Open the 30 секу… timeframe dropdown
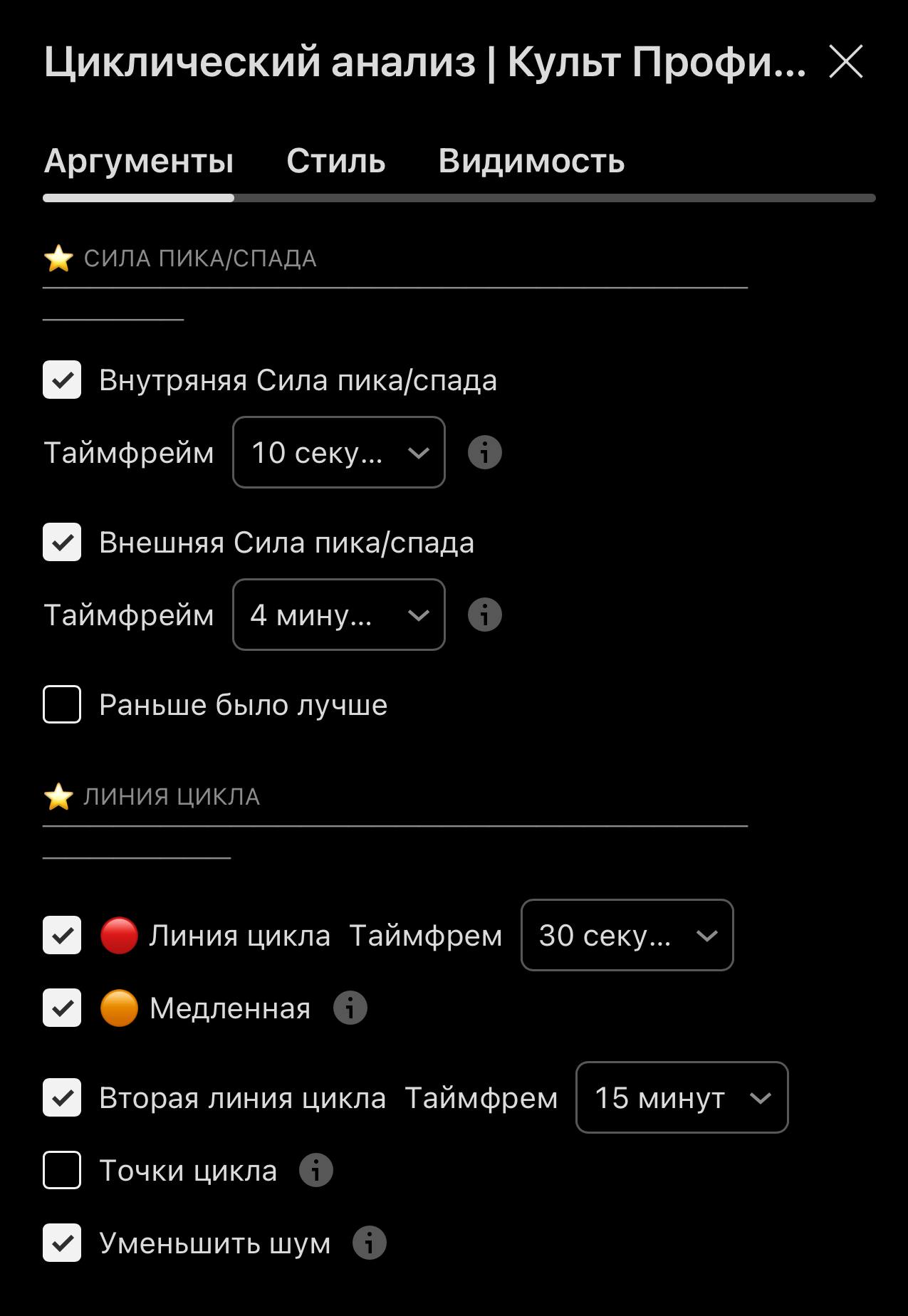 point(627,935)
